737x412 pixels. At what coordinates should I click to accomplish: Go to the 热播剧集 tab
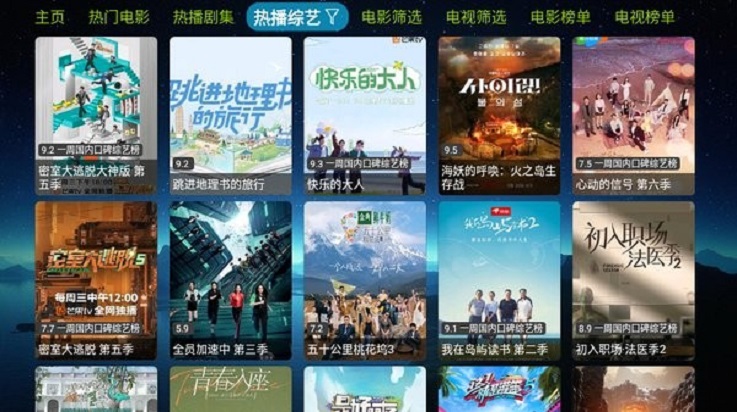pyautogui.click(x=203, y=17)
